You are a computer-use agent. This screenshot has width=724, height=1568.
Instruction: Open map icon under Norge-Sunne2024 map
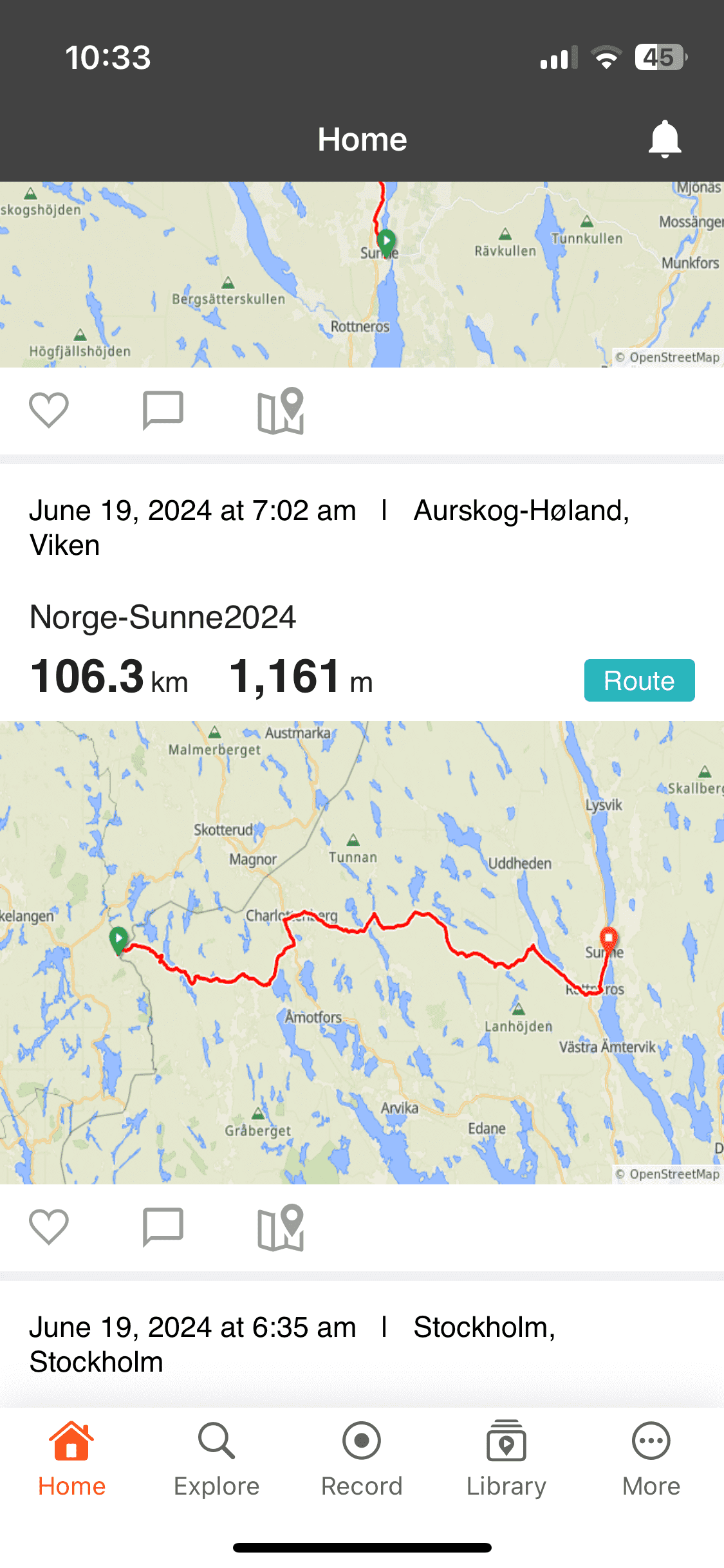281,1227
